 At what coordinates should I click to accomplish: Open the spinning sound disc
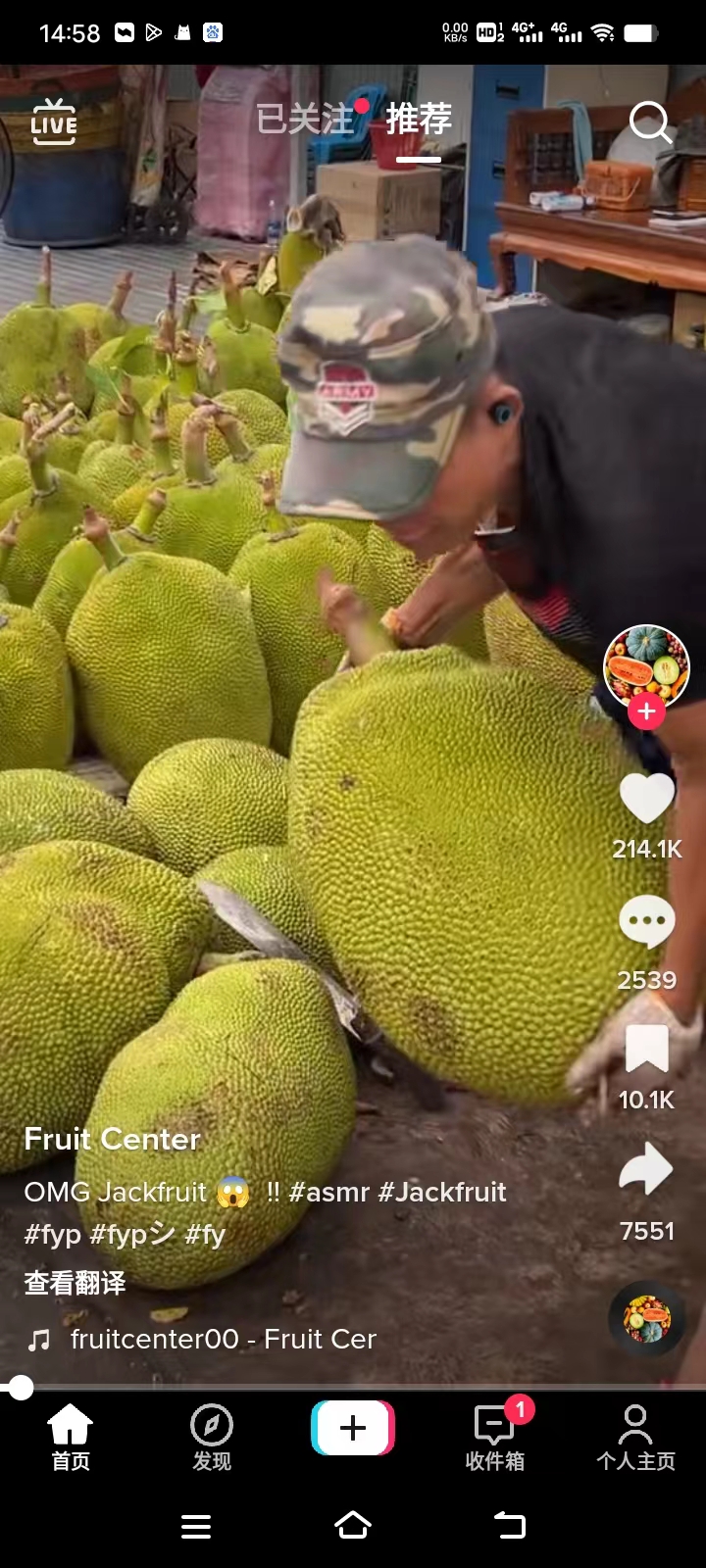click(646, 1318)
